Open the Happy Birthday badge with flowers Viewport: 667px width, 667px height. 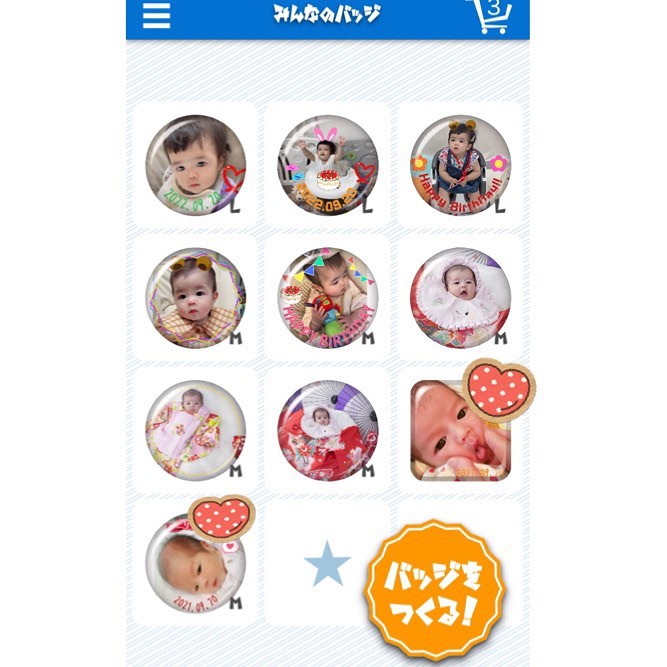click(x=460, y=165)
